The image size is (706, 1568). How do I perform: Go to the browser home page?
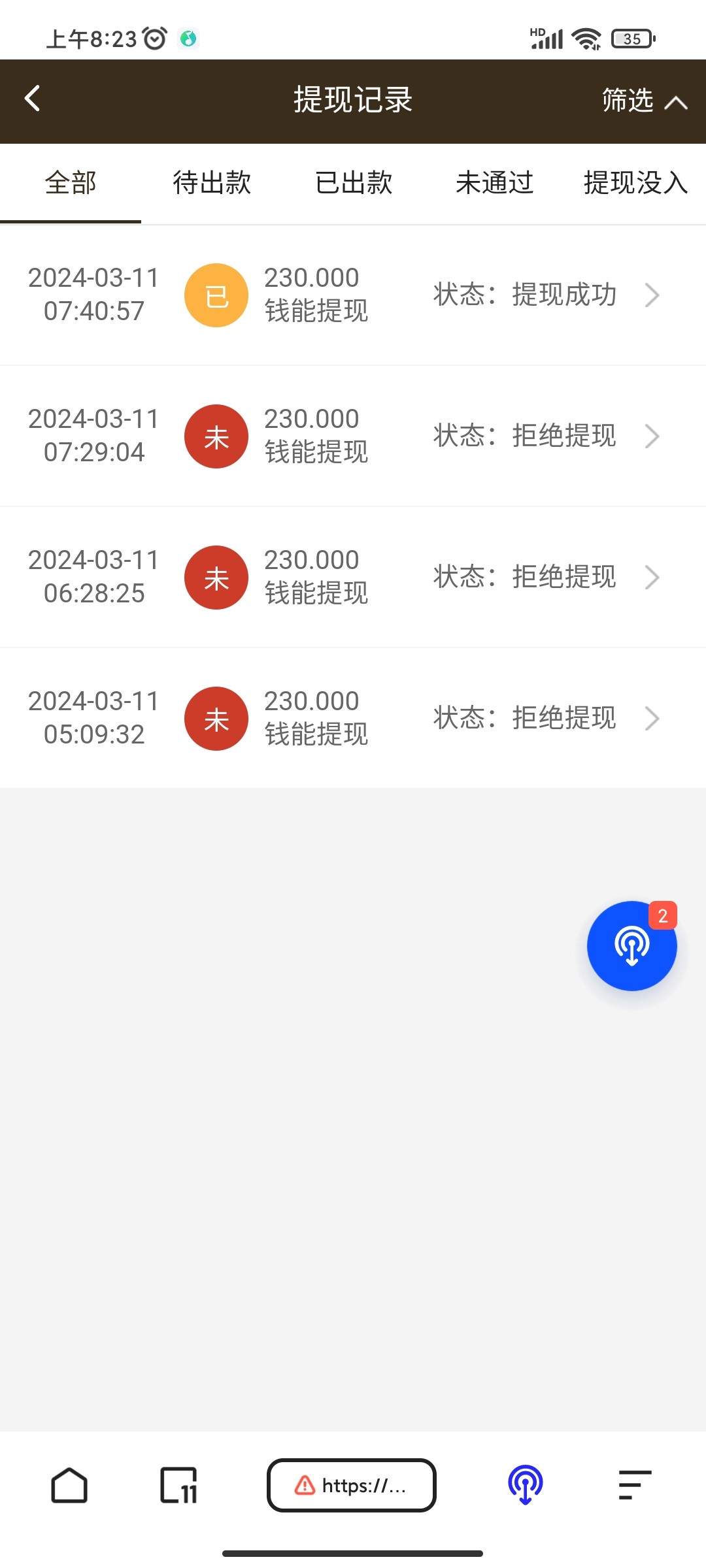(69, 1486)
